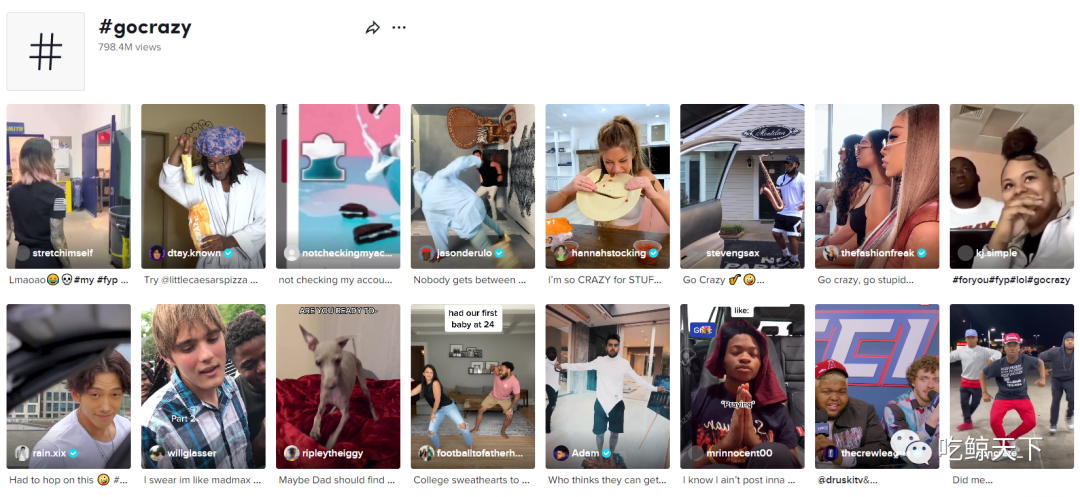Screen dimensions: 1080x497
Task: Open rain.xix's video
Action: click(x=68, y=385)
